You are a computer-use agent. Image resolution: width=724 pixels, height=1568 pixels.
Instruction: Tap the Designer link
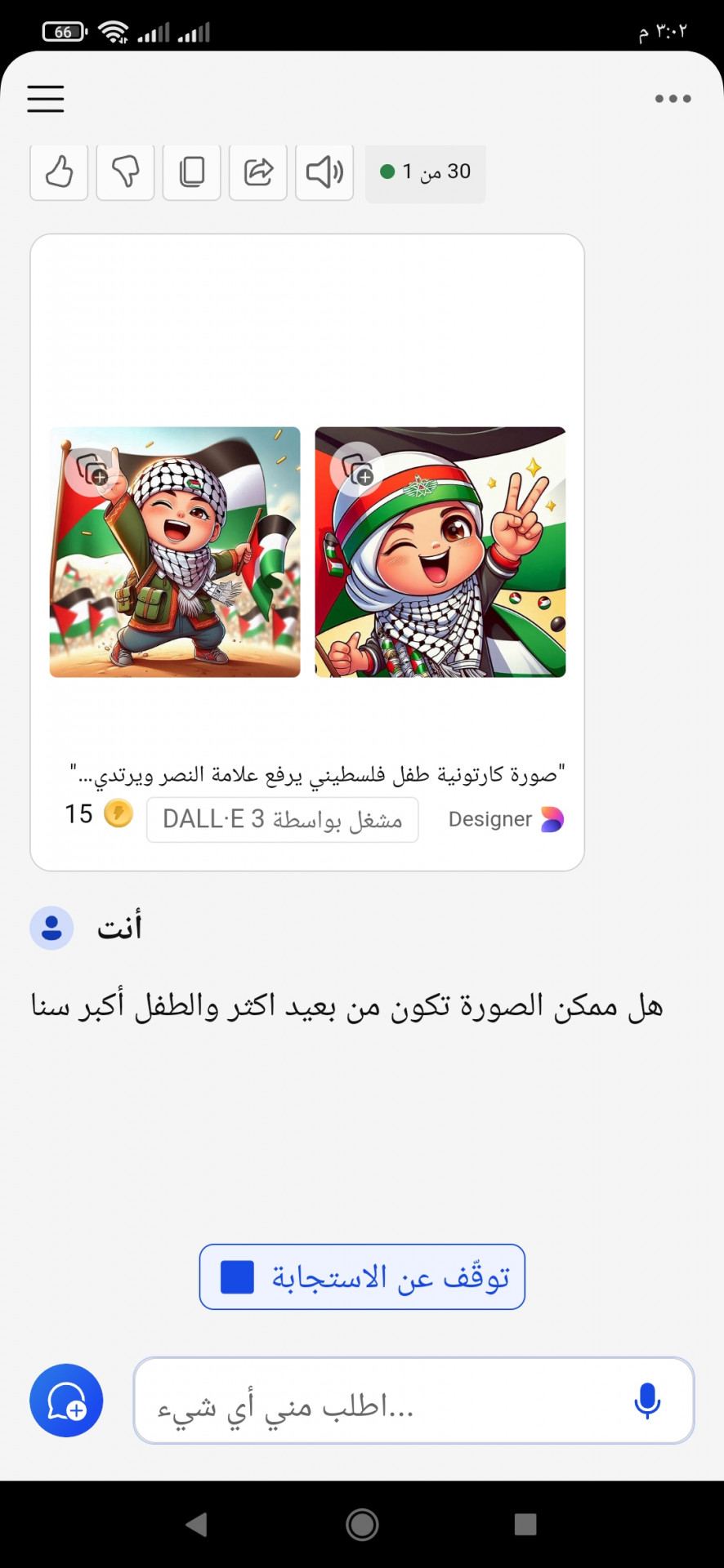click(x=506, y=819)
